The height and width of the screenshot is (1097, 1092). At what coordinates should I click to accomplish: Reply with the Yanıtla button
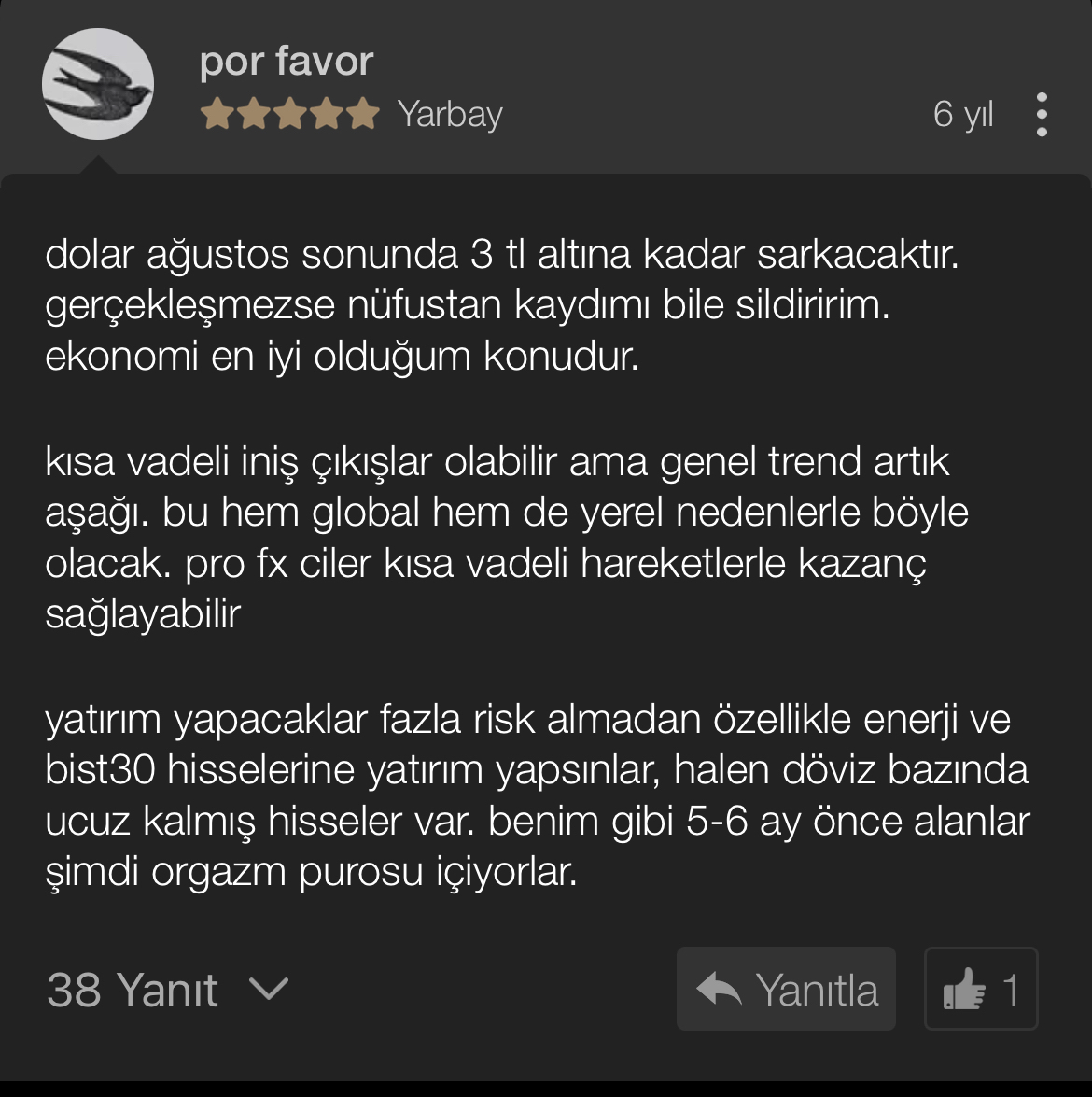point(786,990)
